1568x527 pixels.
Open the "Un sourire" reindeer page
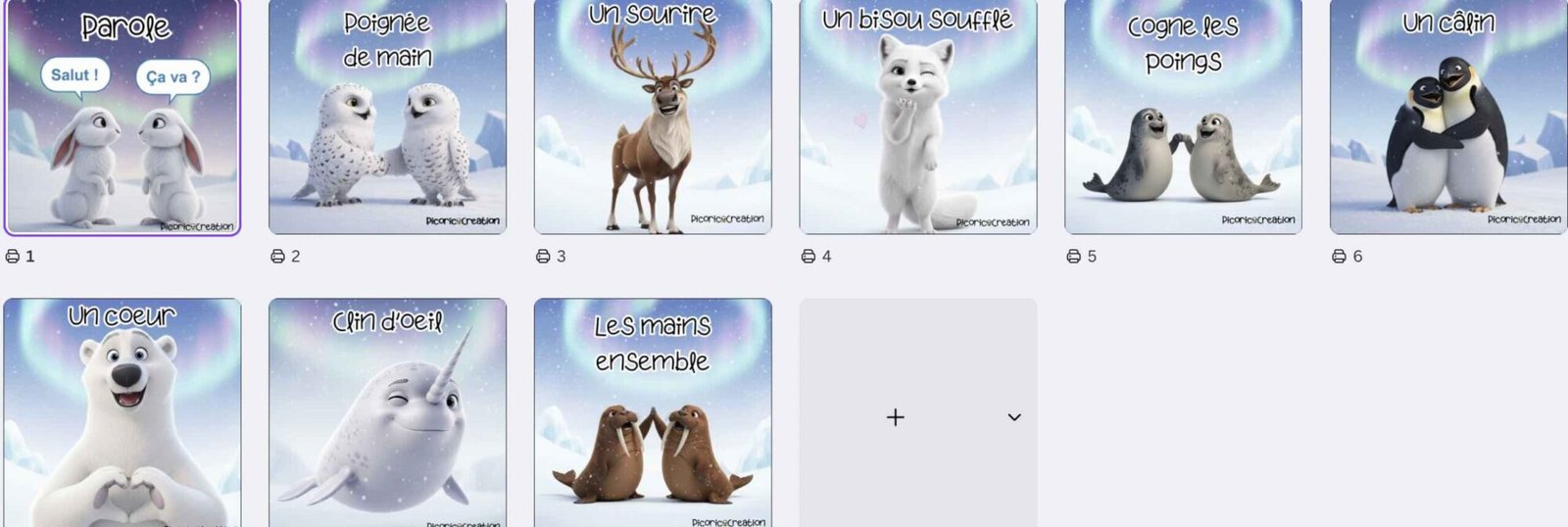(653, 118)
